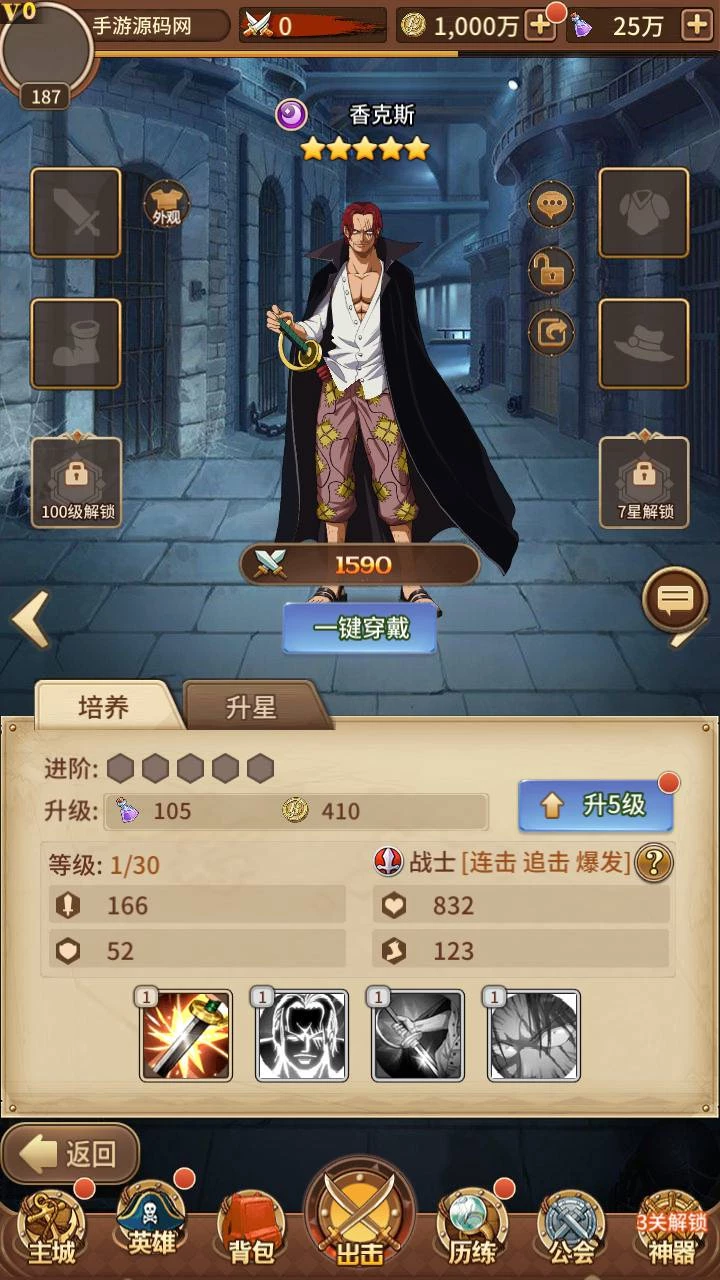The height and width of the screenshot is (1280, 720).
Task: Open the empty sword weapon slot
Action: [x=76, y=213]
